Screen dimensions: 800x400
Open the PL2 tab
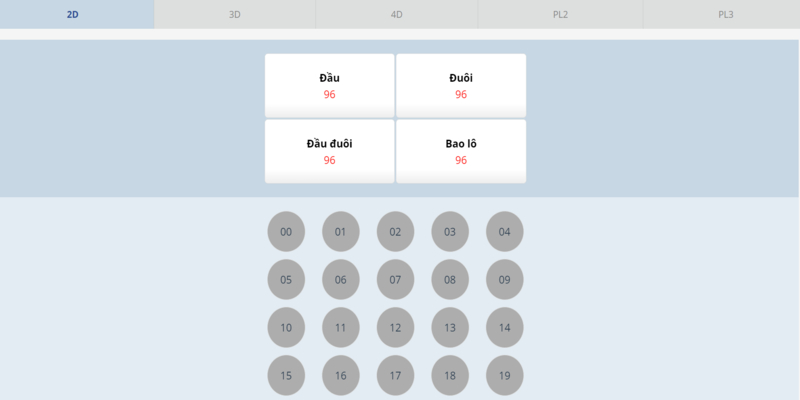click(560, 14)
